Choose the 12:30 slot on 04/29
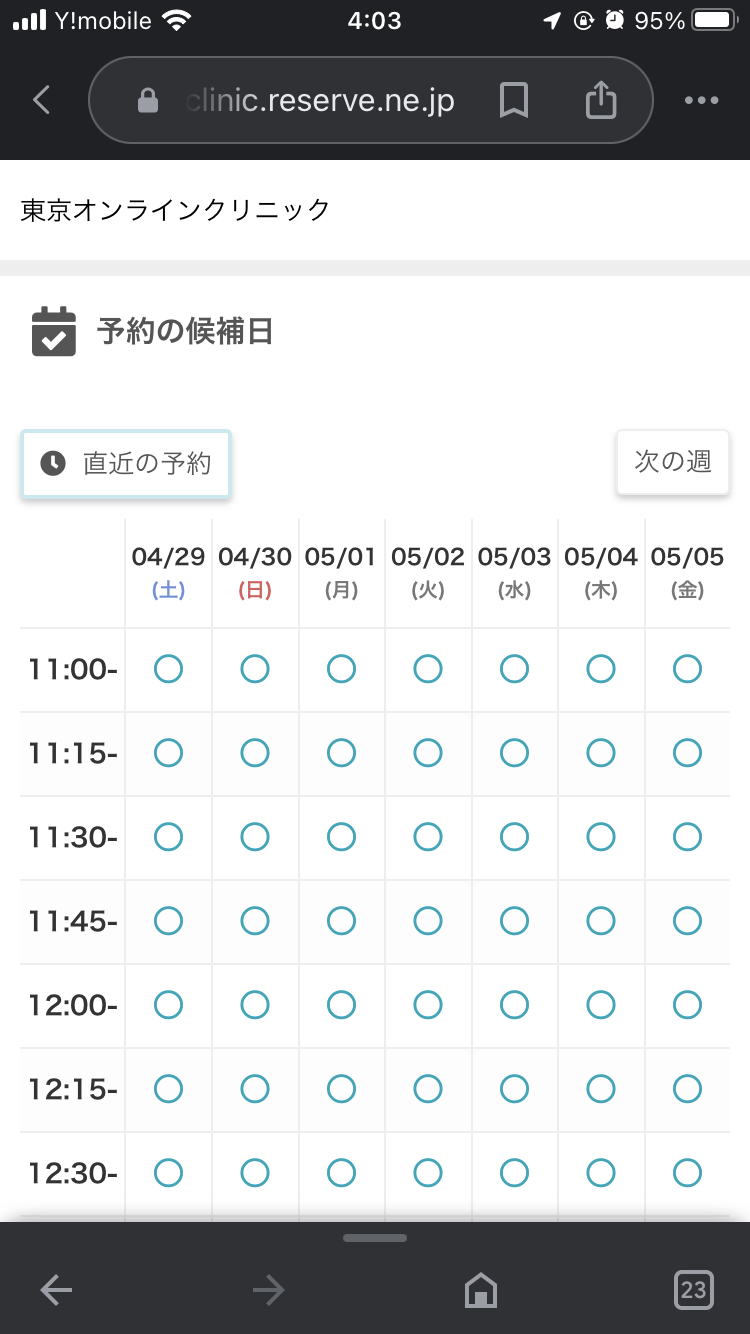 pos(168,1173)
